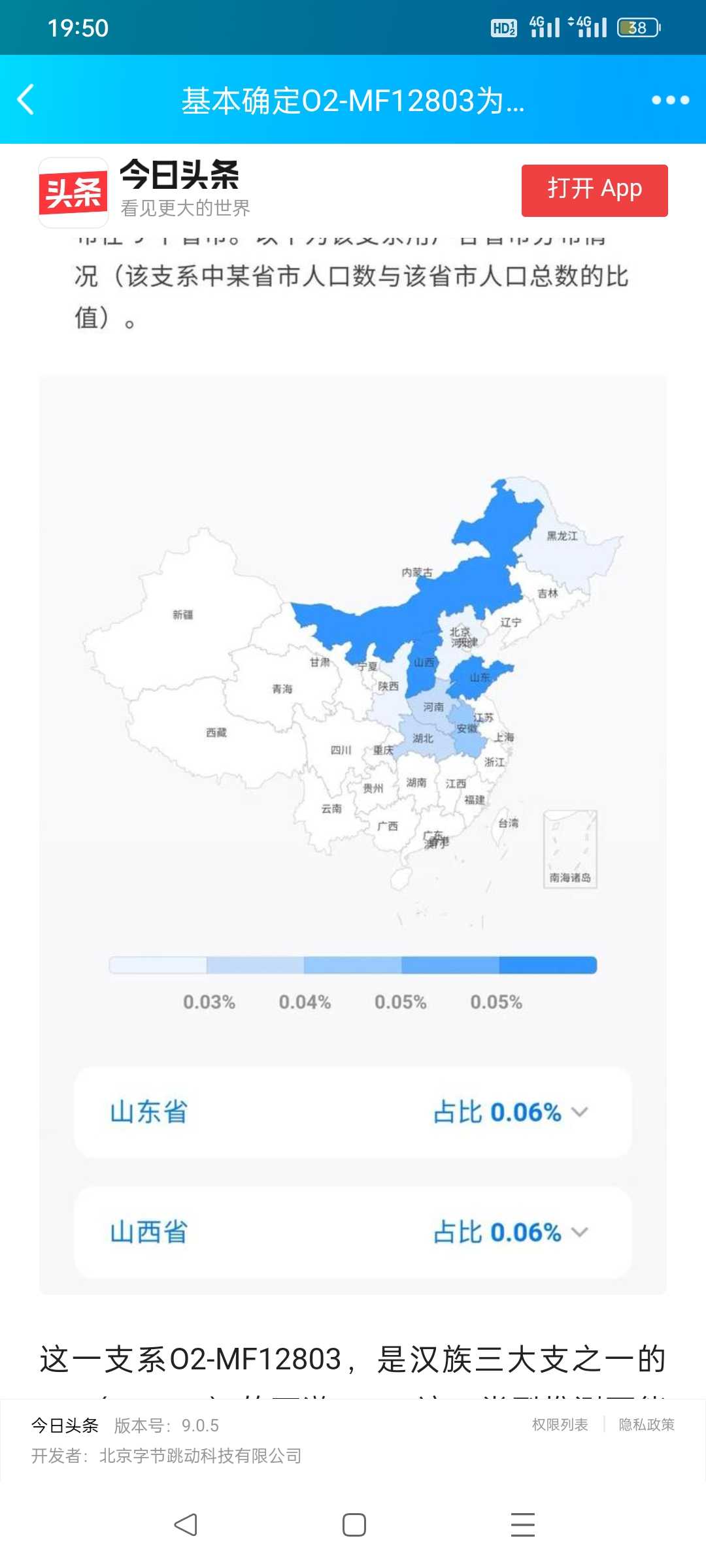This screenshot has height=1568, width=706.
Task: Open the 权限列表 link
Action: 560,1424
